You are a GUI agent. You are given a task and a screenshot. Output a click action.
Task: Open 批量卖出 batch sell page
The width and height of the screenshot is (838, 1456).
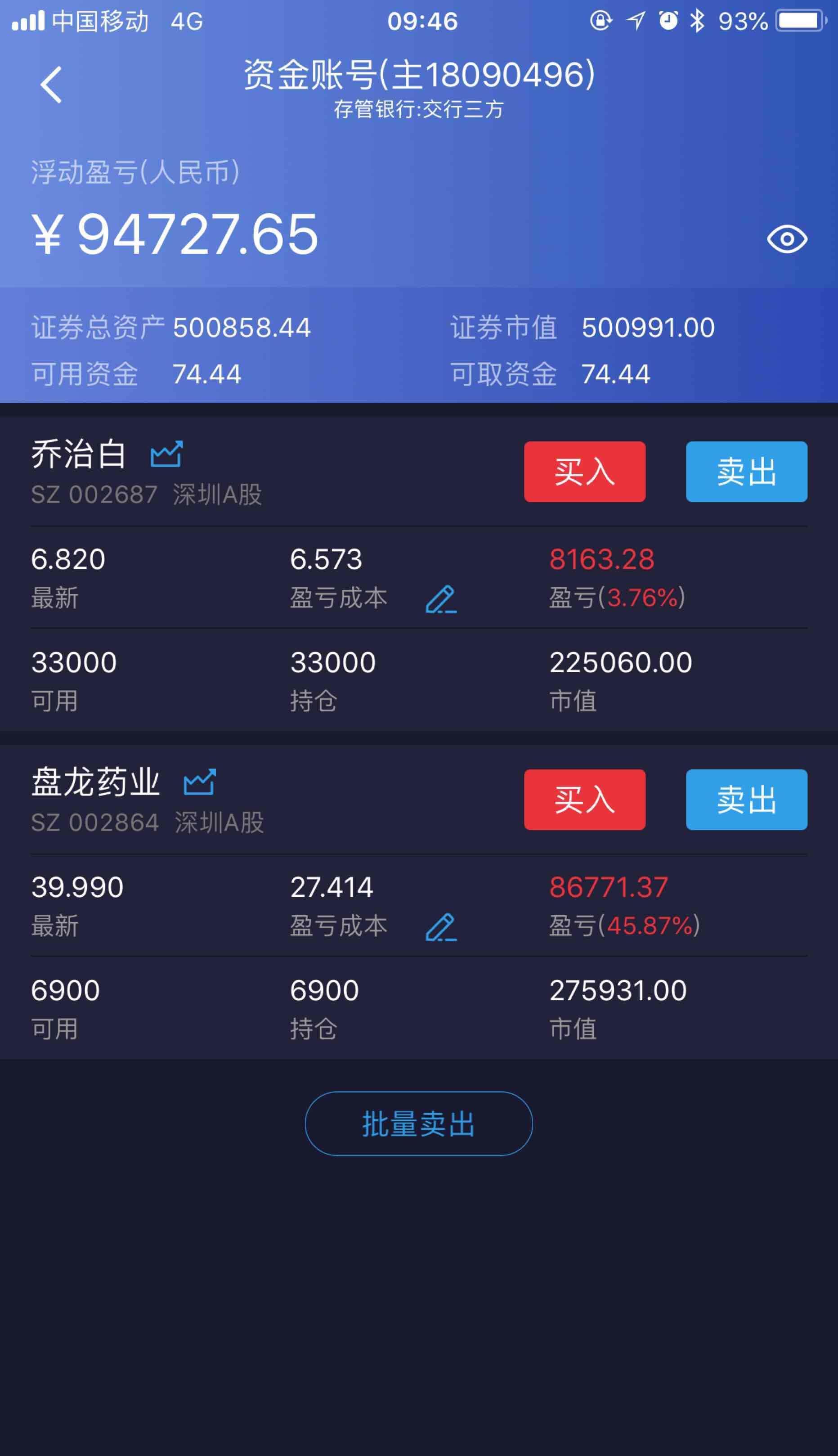coord(418,1123)
